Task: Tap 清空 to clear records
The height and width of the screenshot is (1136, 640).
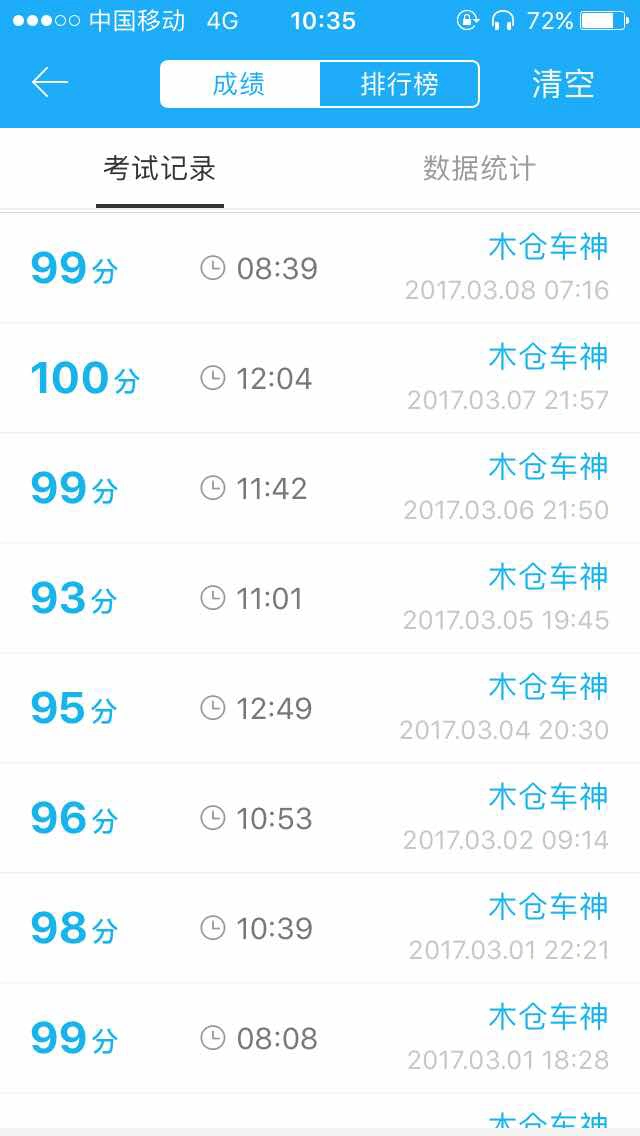Action: [x=563, y=84]
